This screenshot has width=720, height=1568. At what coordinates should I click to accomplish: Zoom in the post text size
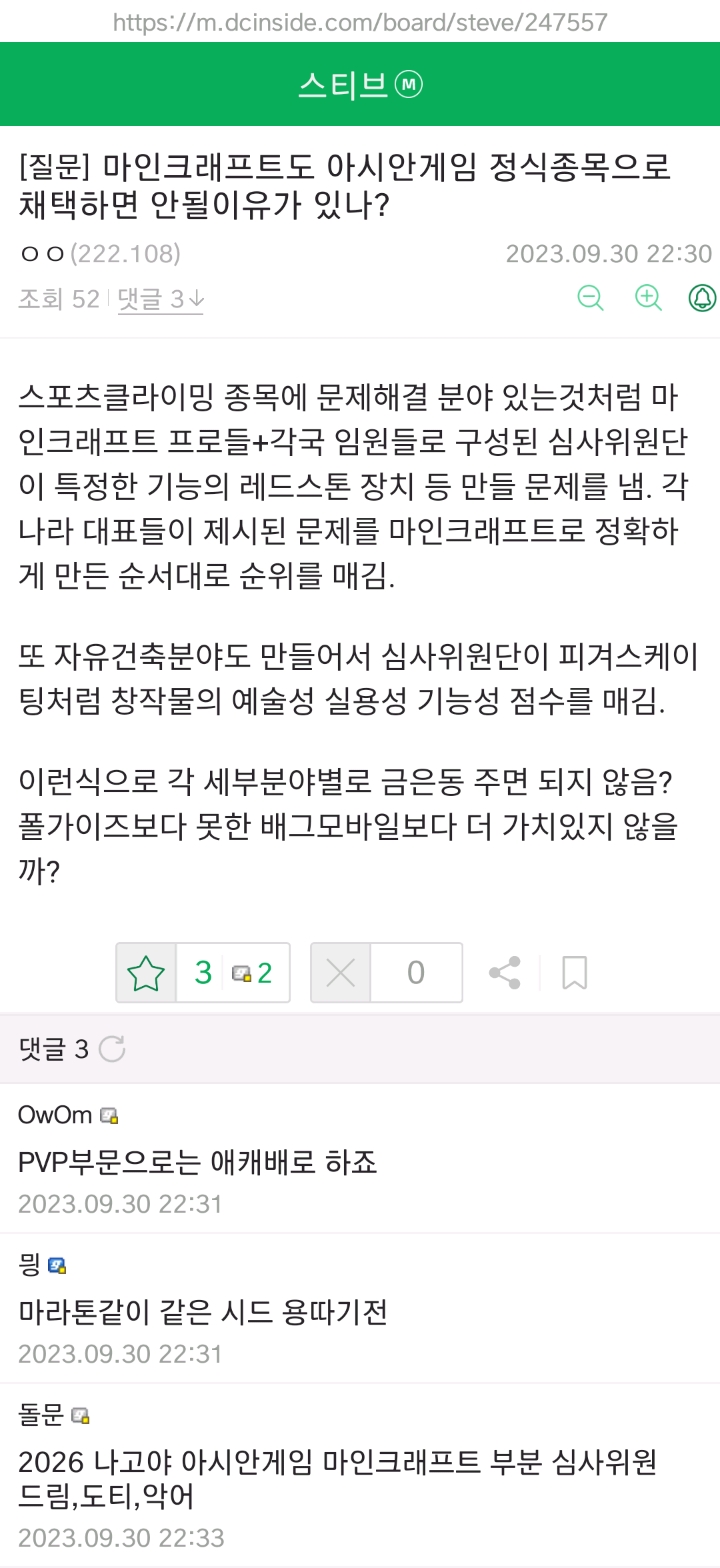pyautogui.click(x=648, y=297)
